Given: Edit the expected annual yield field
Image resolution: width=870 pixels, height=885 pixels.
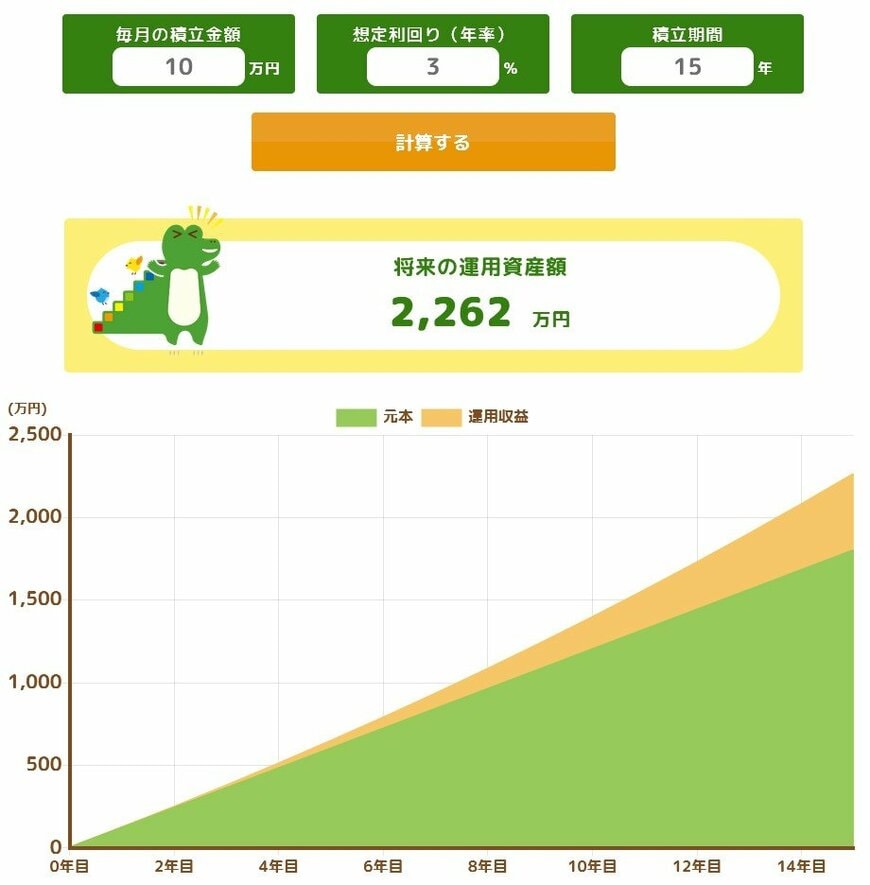Looking at the screenshot, I should pyautogui.click(x=432, y=68).
